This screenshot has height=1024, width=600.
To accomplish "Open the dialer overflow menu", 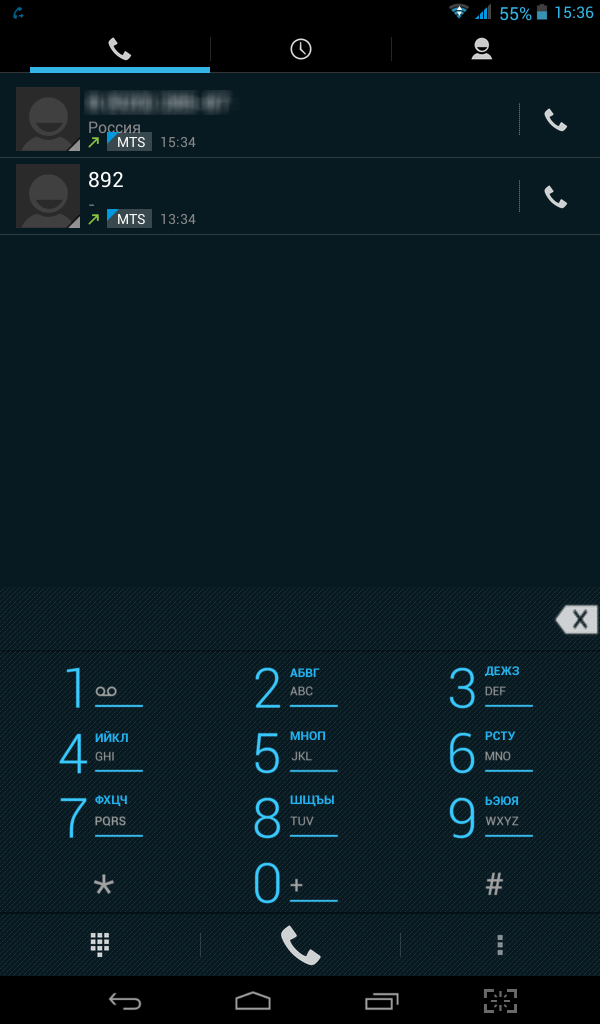I will click(x=500, y=945).
